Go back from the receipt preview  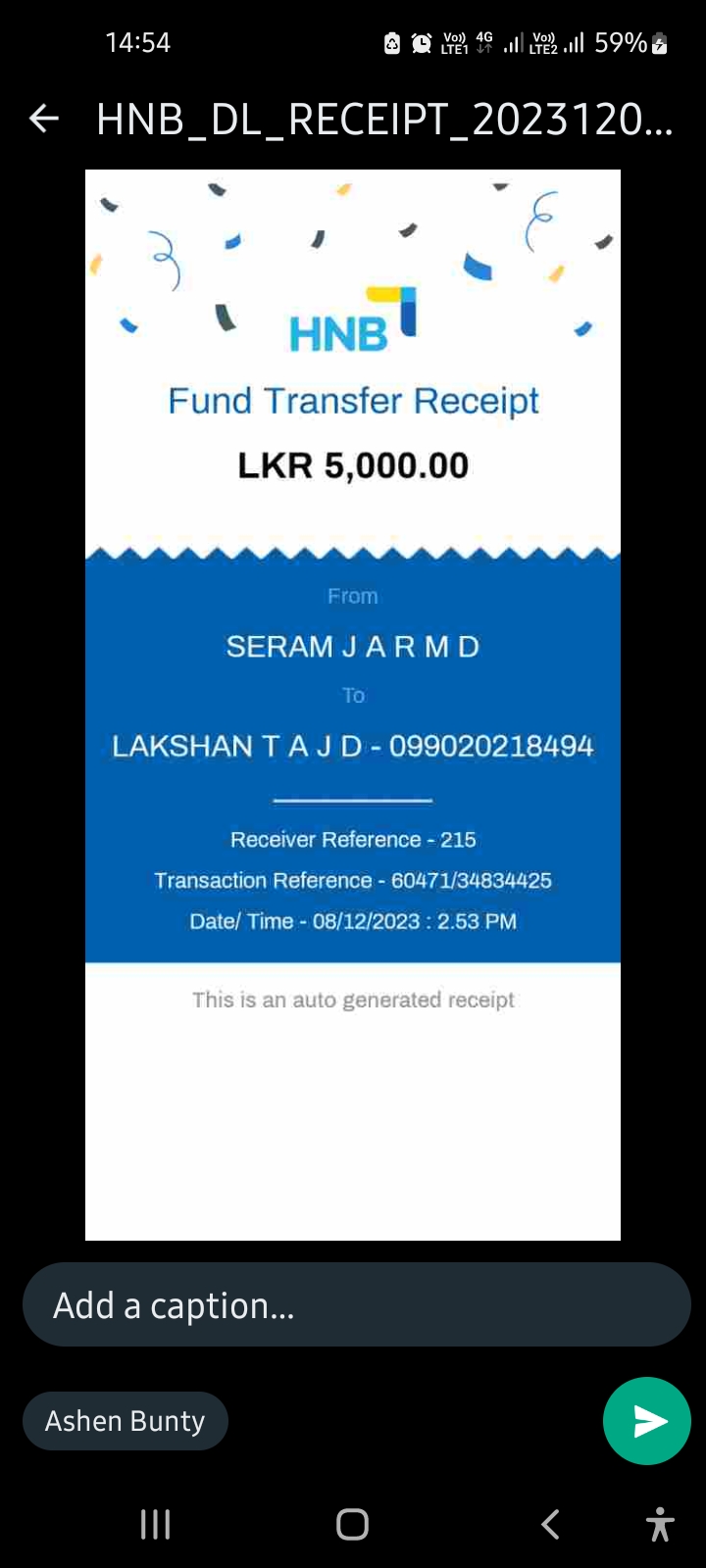[44, 120]
